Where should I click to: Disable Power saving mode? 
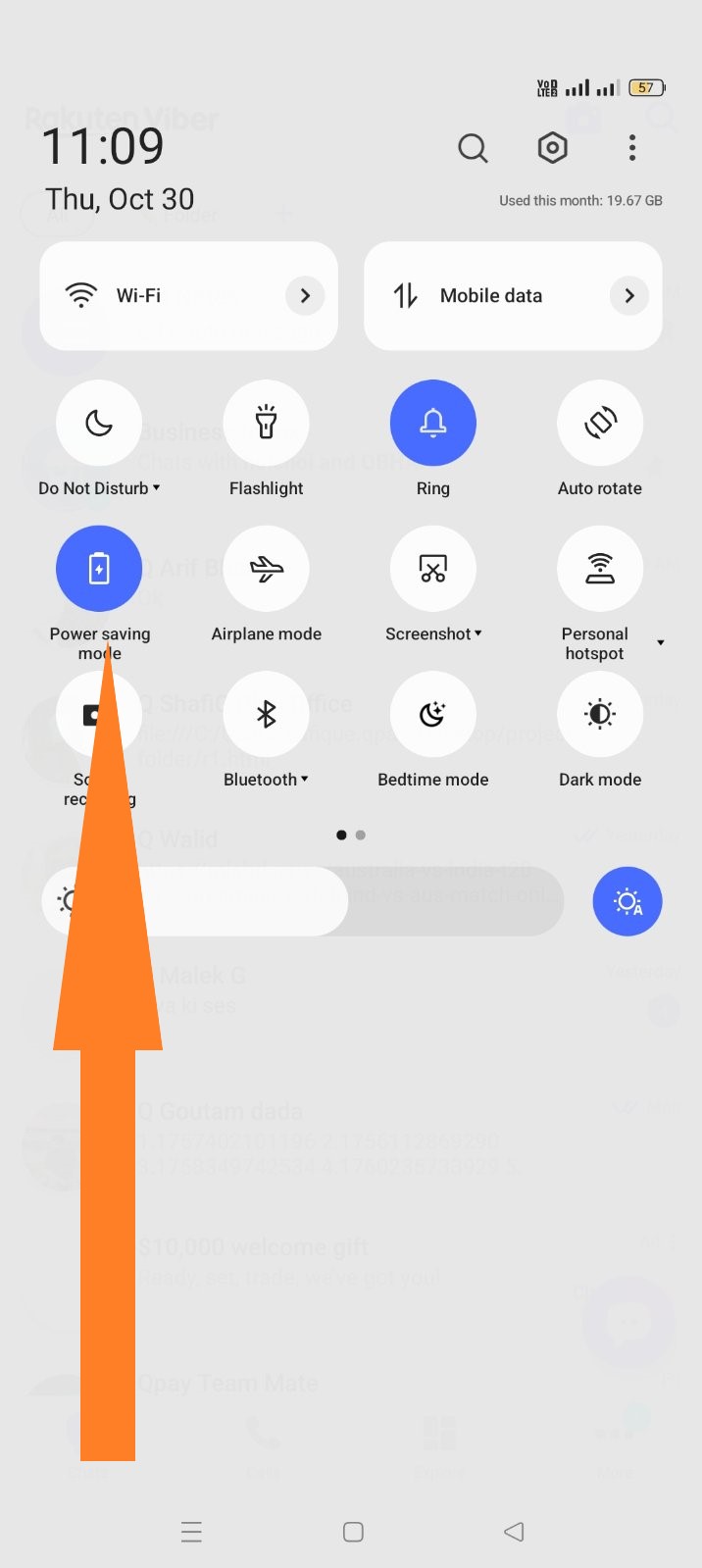(x=99, y=569)
